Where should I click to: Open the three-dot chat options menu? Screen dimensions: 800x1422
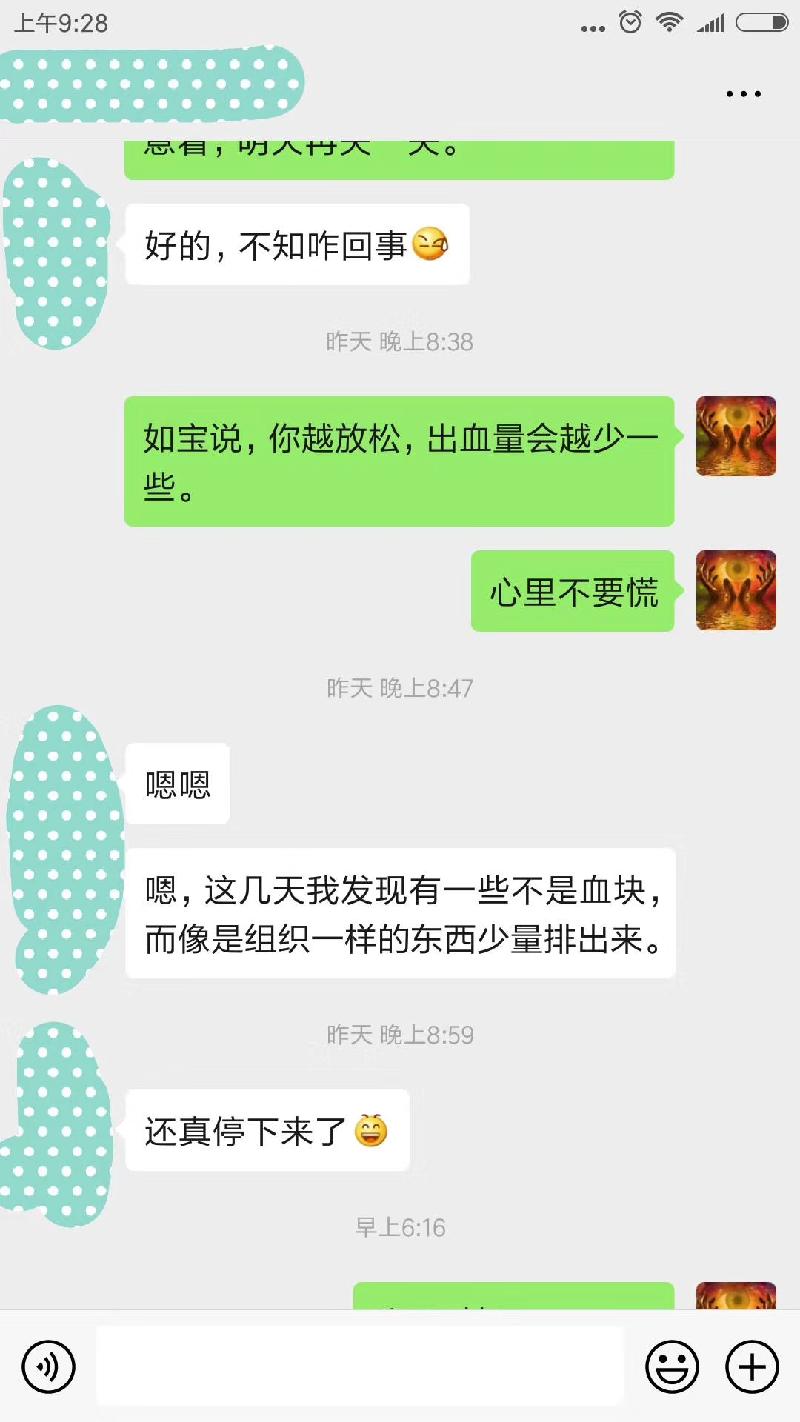coord(743,94)
